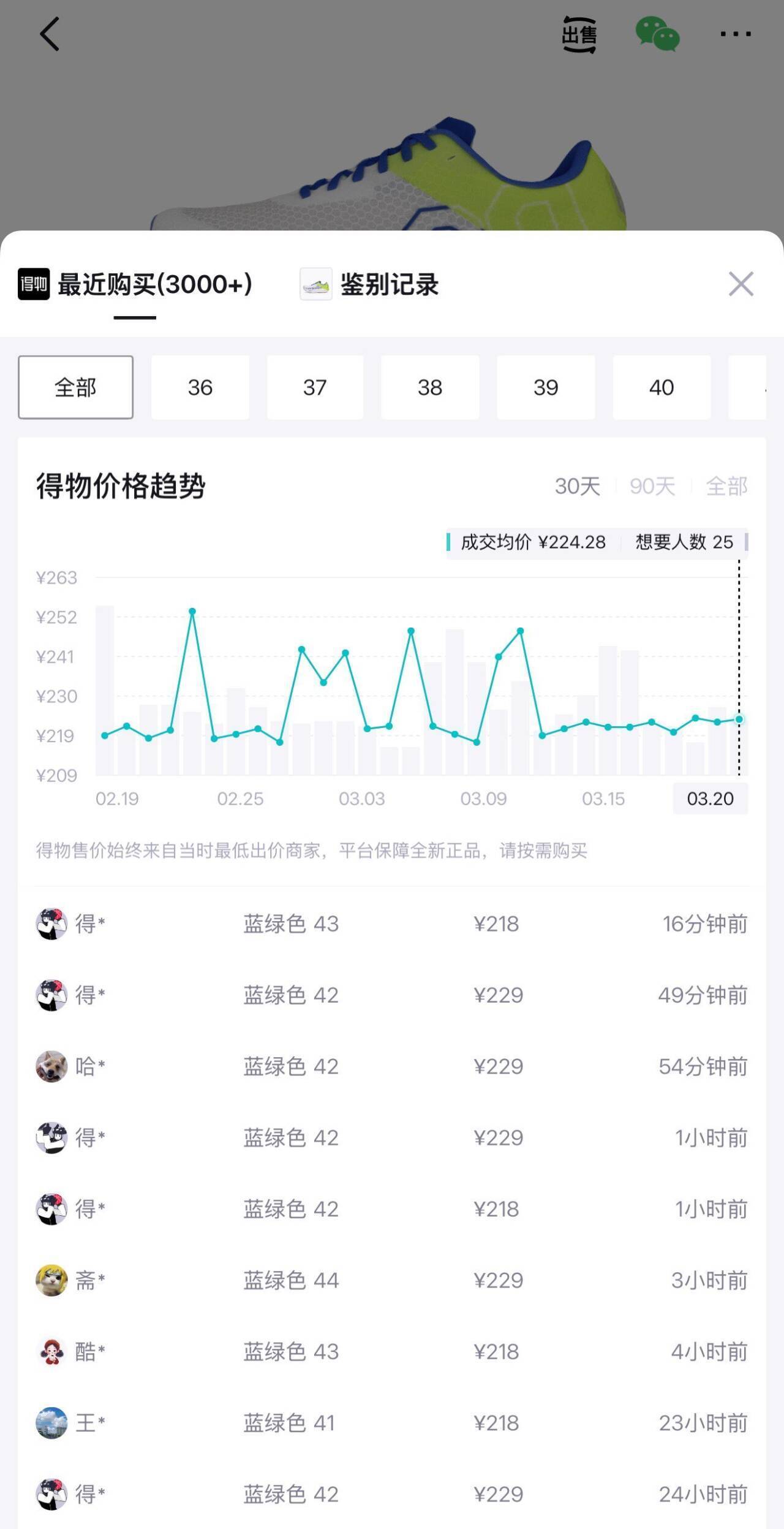Screen dimensions: 784x1529
Task: Select the 最近购买(3000+) tab
Action: 135,284
